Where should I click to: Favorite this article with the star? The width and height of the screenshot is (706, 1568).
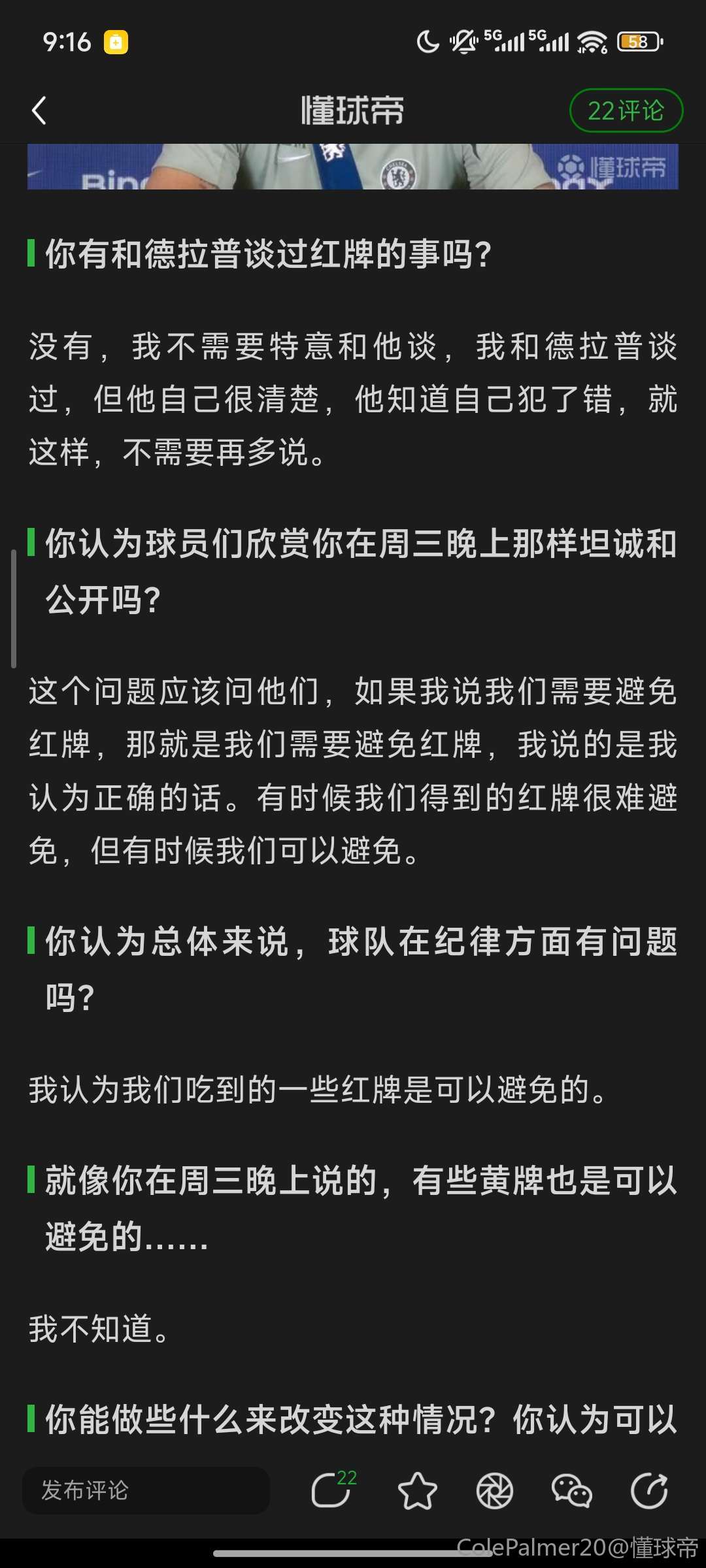click(x=417, y=1491)
